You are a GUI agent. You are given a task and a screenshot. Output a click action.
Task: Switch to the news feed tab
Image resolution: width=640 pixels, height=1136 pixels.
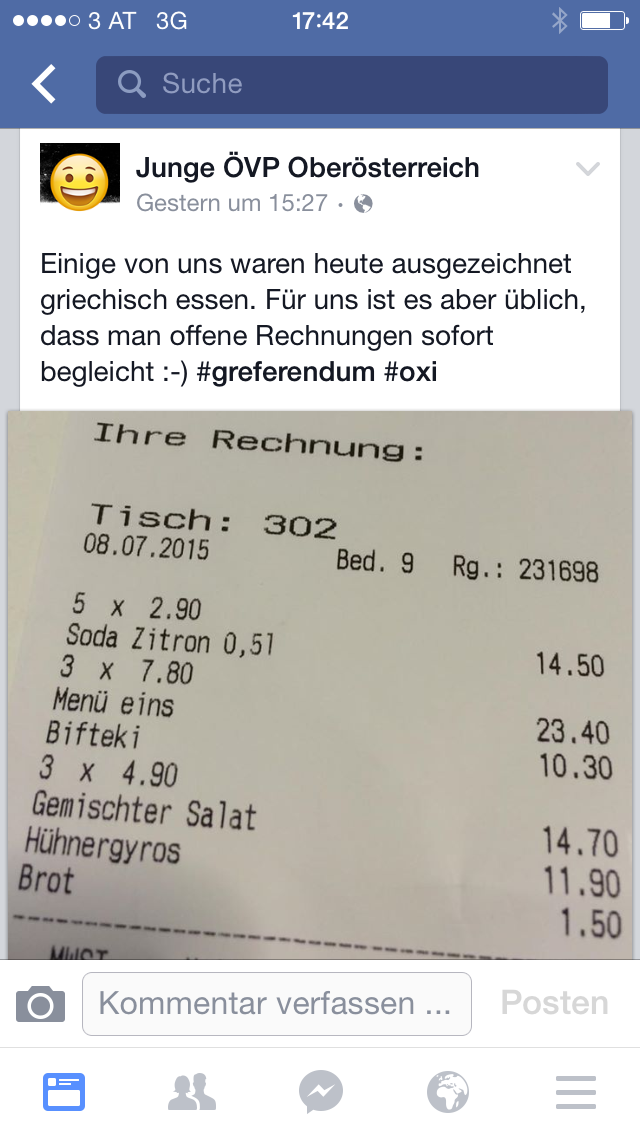click(x=64, y=1092)
